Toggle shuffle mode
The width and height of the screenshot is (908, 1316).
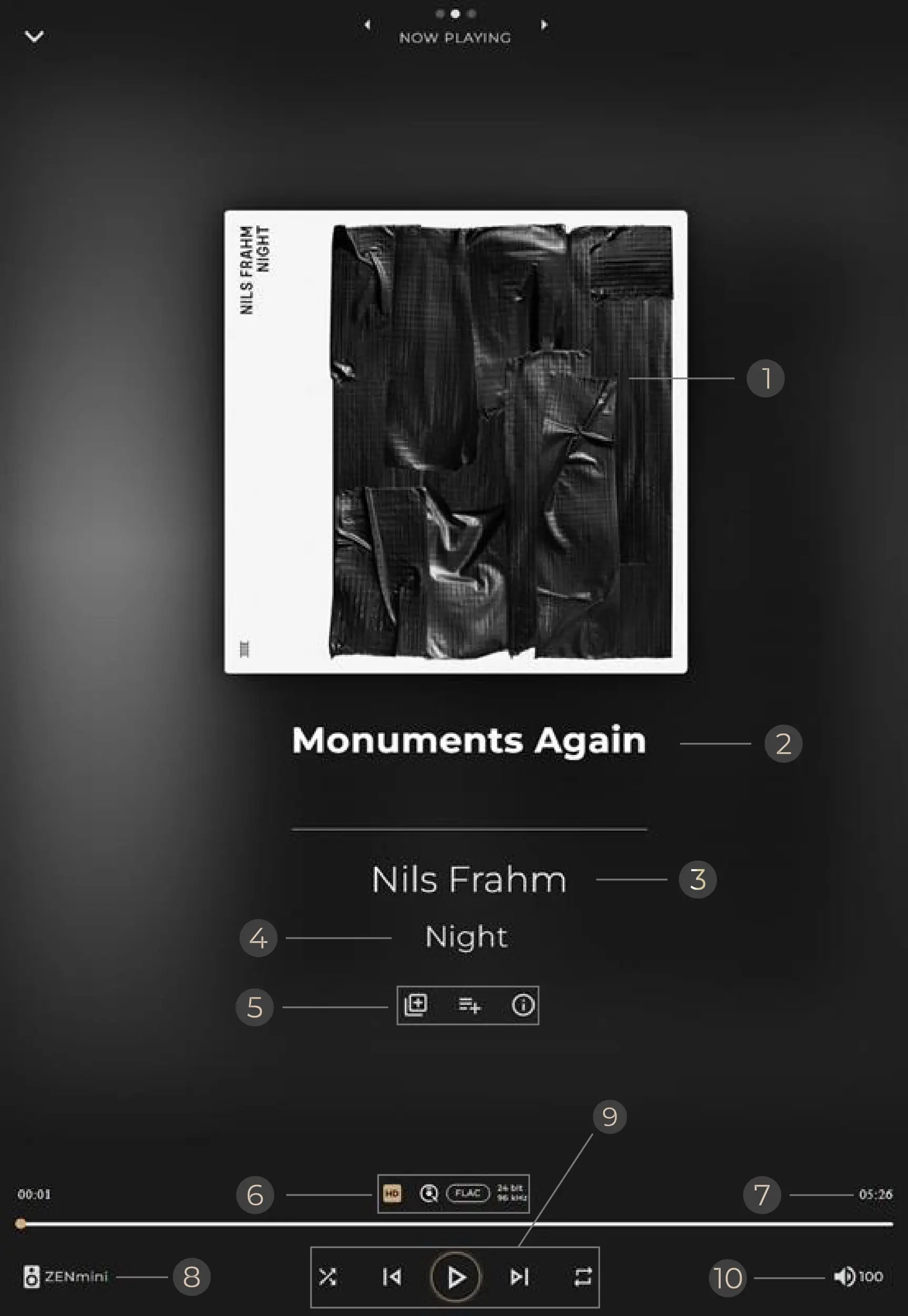tap(328, 1277)
